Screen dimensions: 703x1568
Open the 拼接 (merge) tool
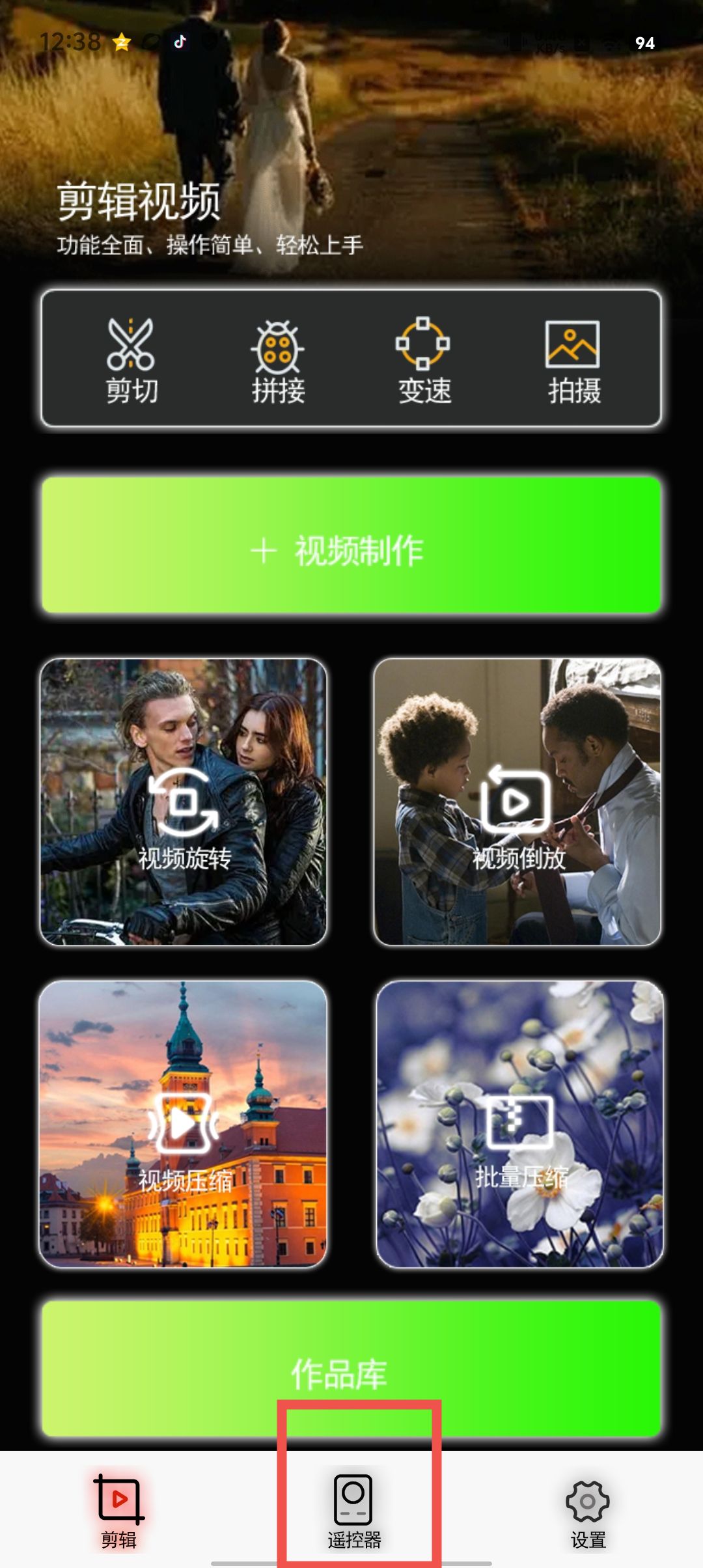click(x=278, y=360)
